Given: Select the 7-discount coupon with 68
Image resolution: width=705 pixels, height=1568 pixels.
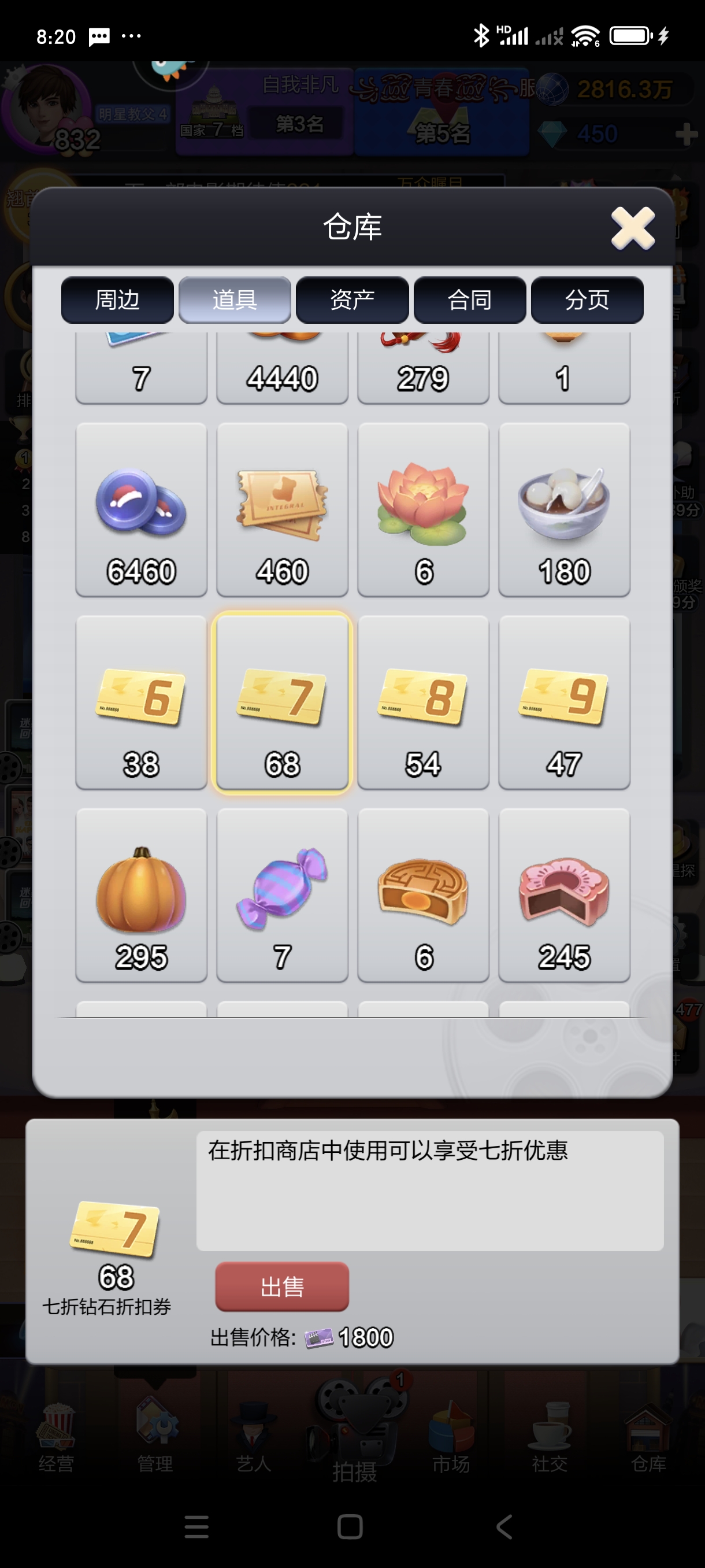Looking at the screenshot, I should pos(281,702).
